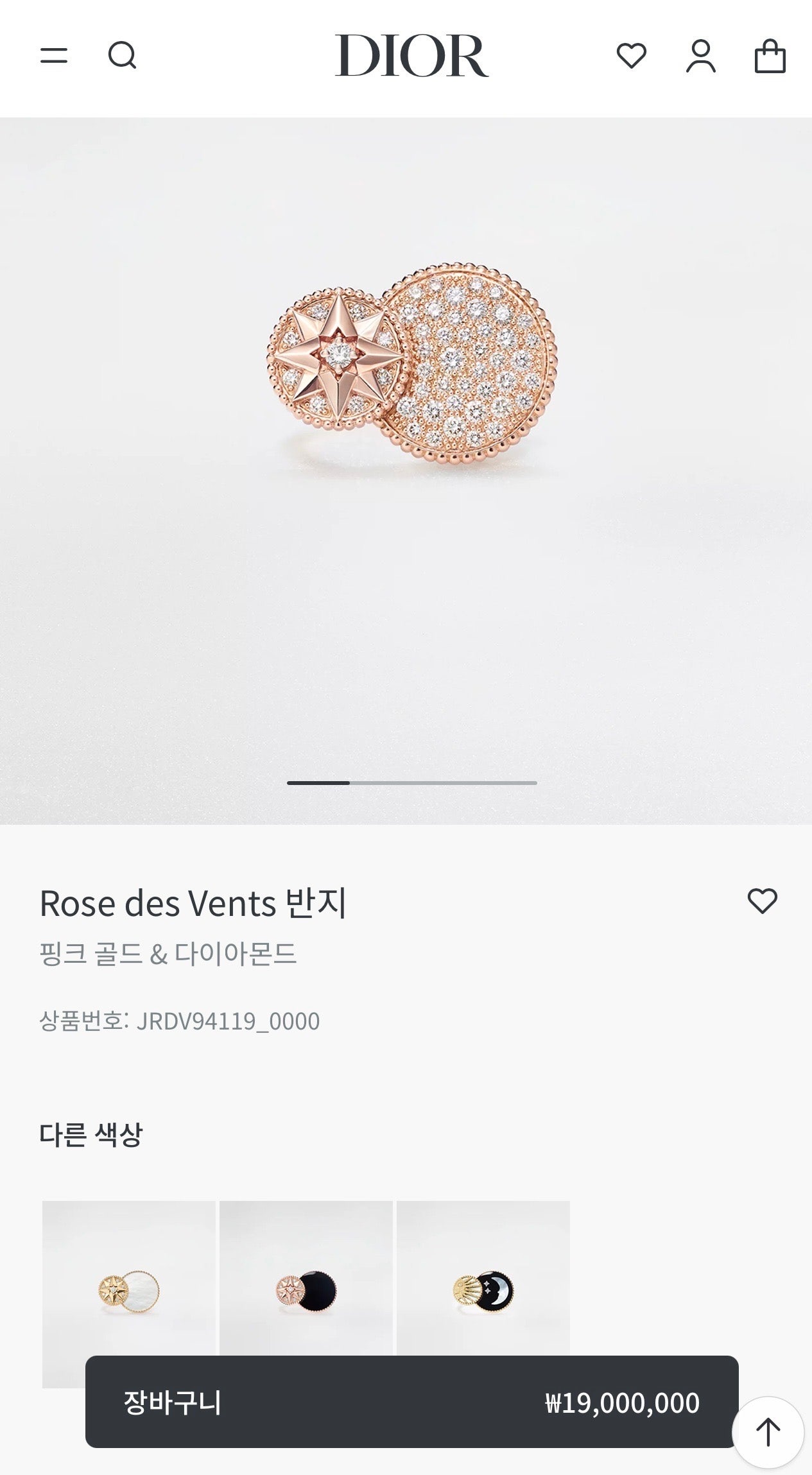Screen dimensions: 812x1475
Task: Open the hamburger menu
Action: 54,56
